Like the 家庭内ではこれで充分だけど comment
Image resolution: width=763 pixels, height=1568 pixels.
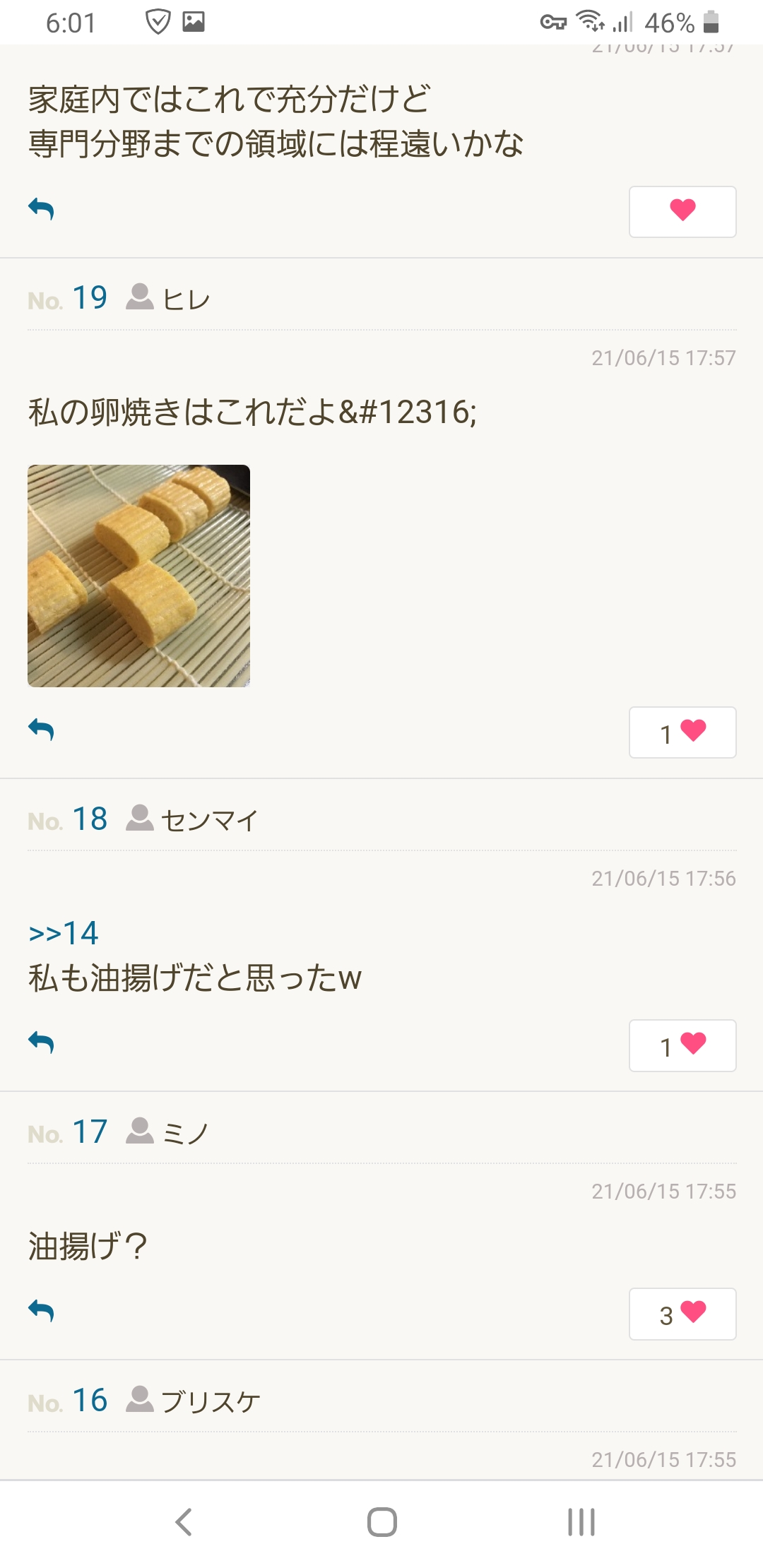coord(682,211)
